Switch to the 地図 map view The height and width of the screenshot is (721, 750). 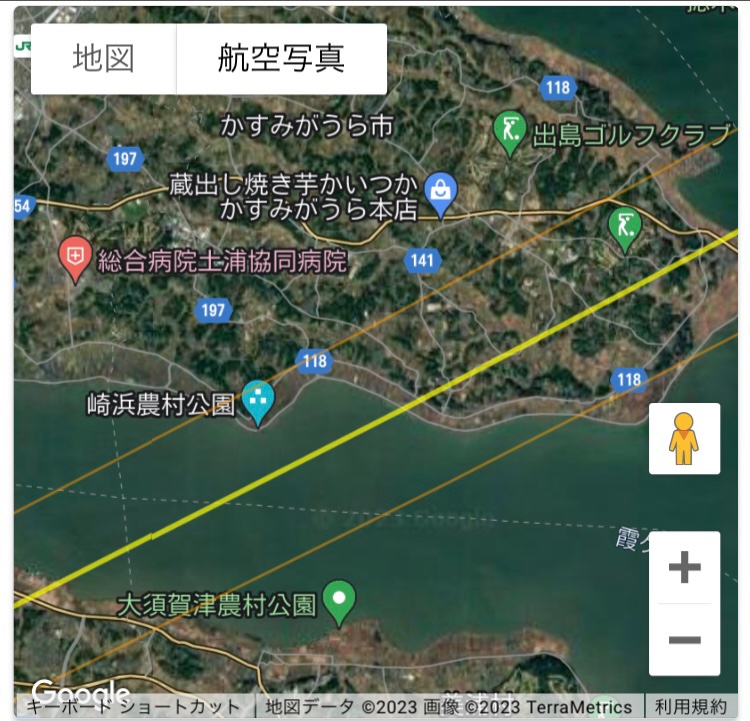coord(103,59)
